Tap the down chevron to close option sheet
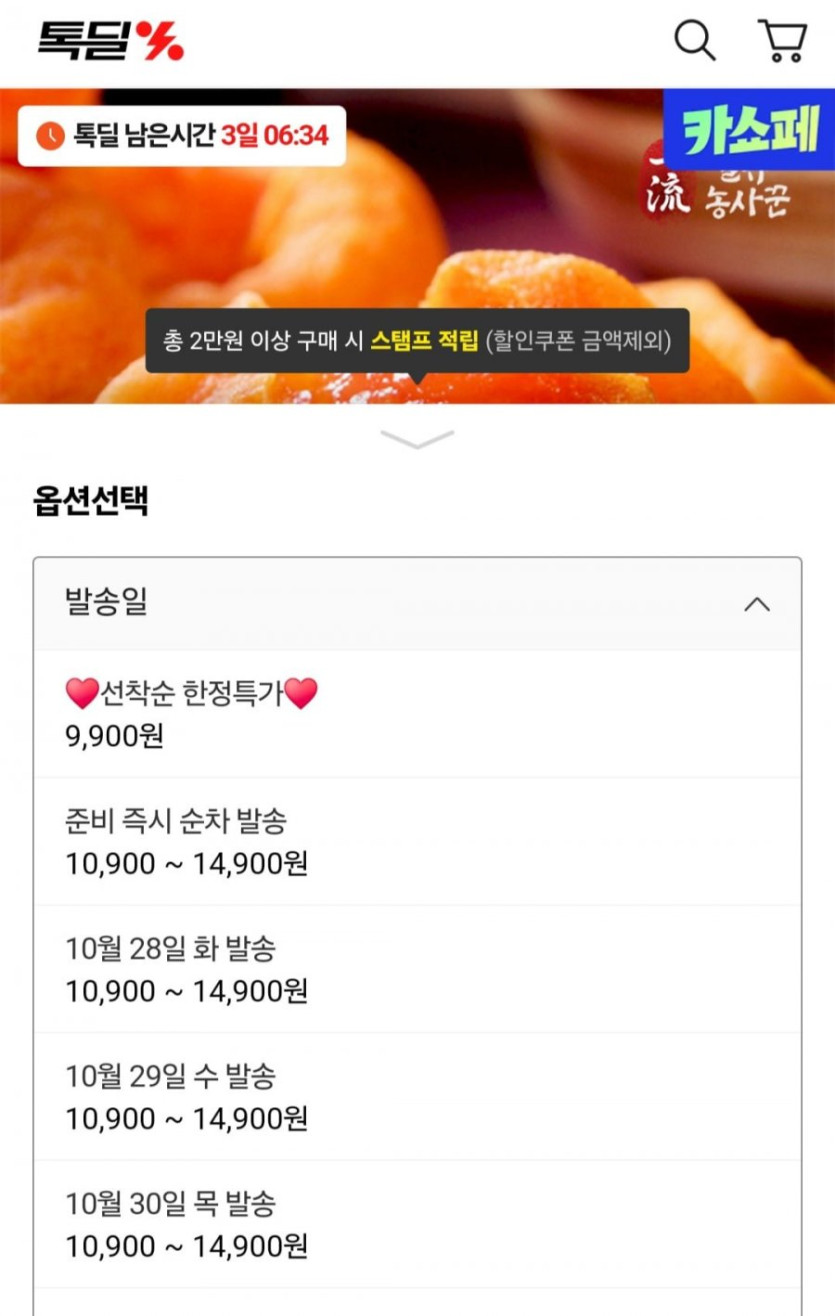 417,439
